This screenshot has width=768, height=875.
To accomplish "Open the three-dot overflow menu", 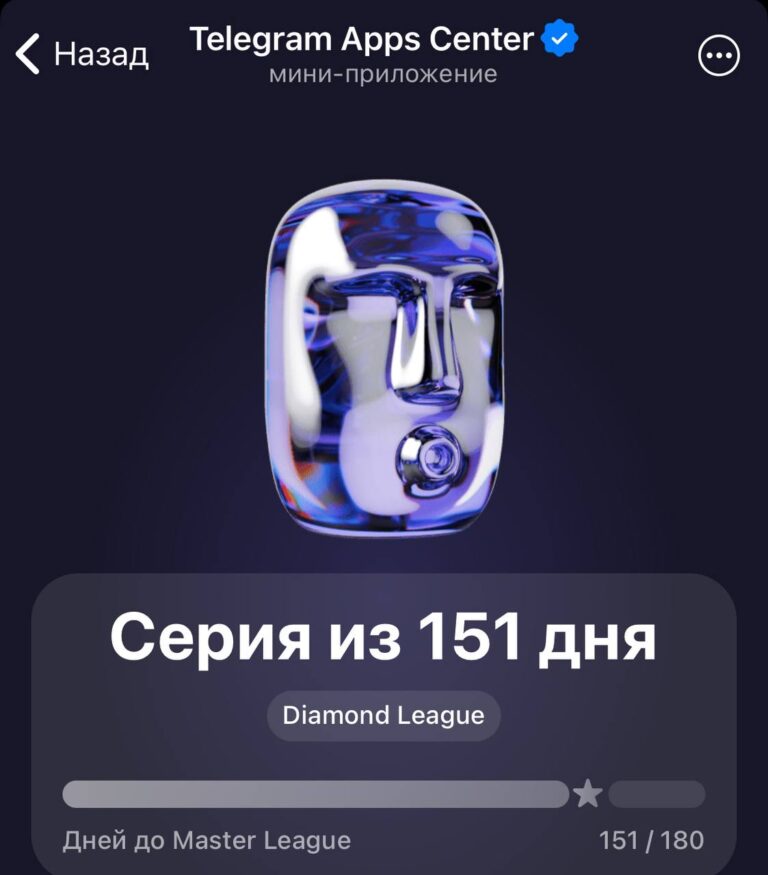I will pos(719,57).
